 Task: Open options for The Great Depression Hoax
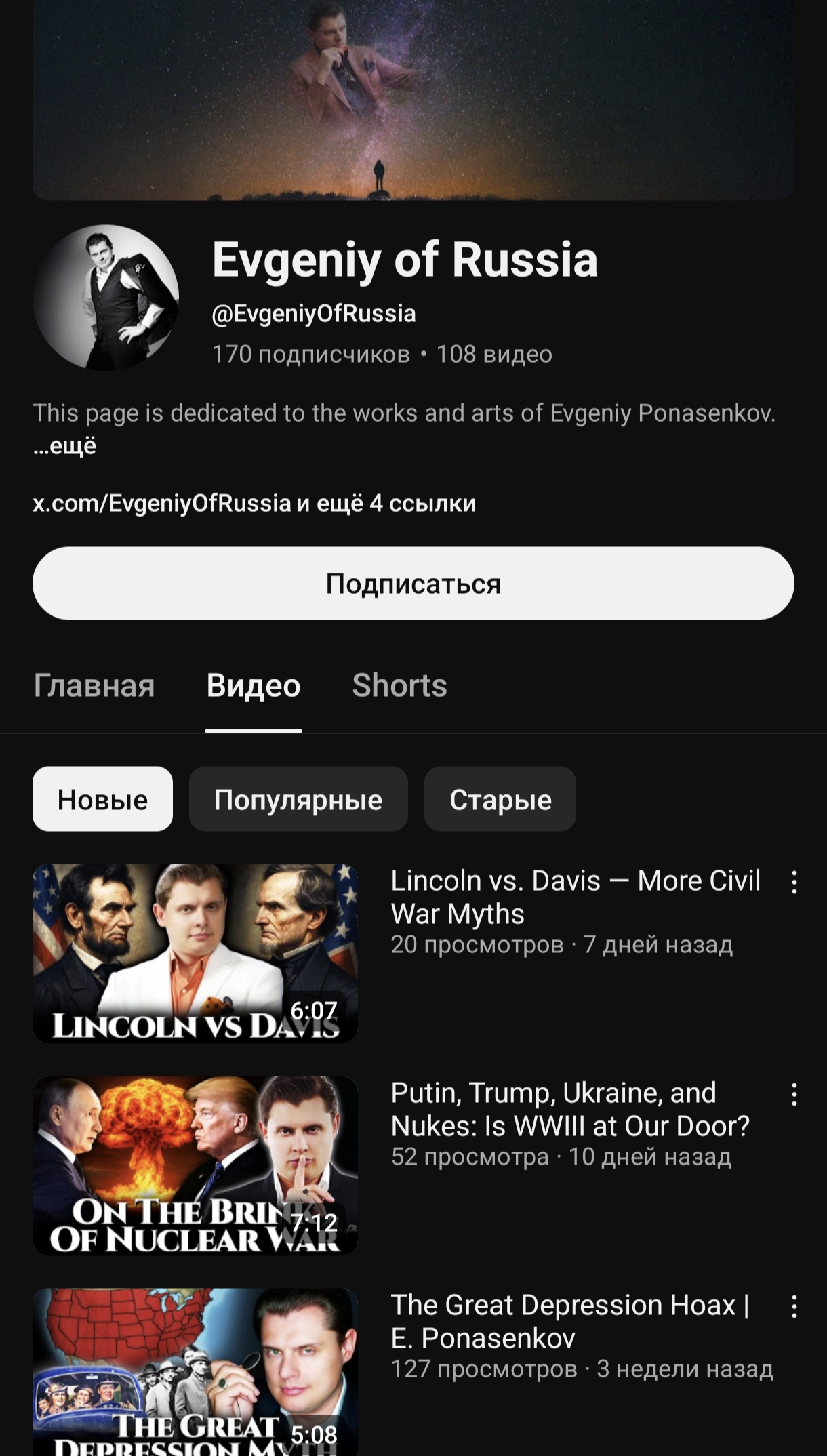click(x=794, y=1306)
